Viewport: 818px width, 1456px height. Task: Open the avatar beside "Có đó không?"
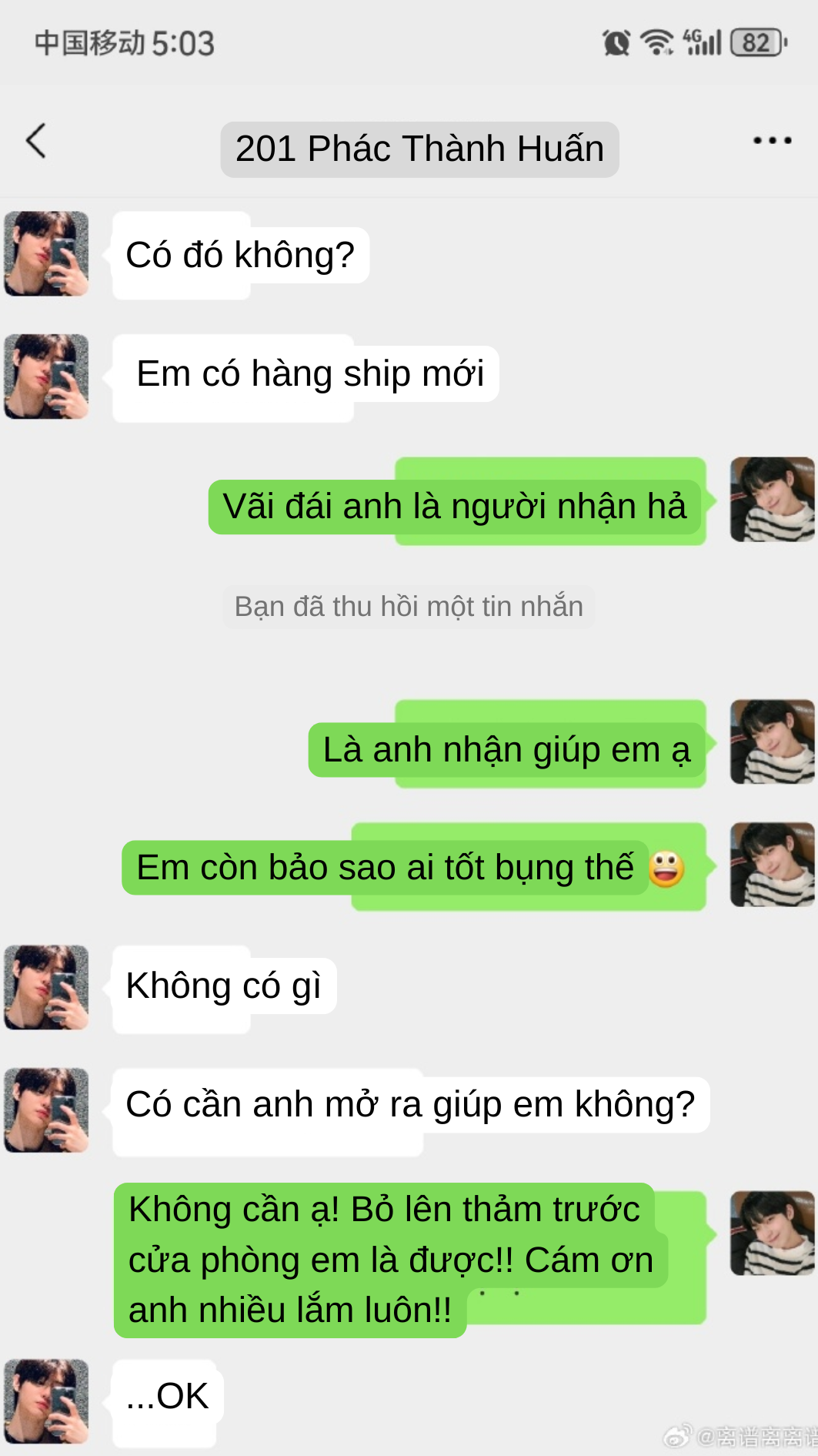tap(47, 253)
